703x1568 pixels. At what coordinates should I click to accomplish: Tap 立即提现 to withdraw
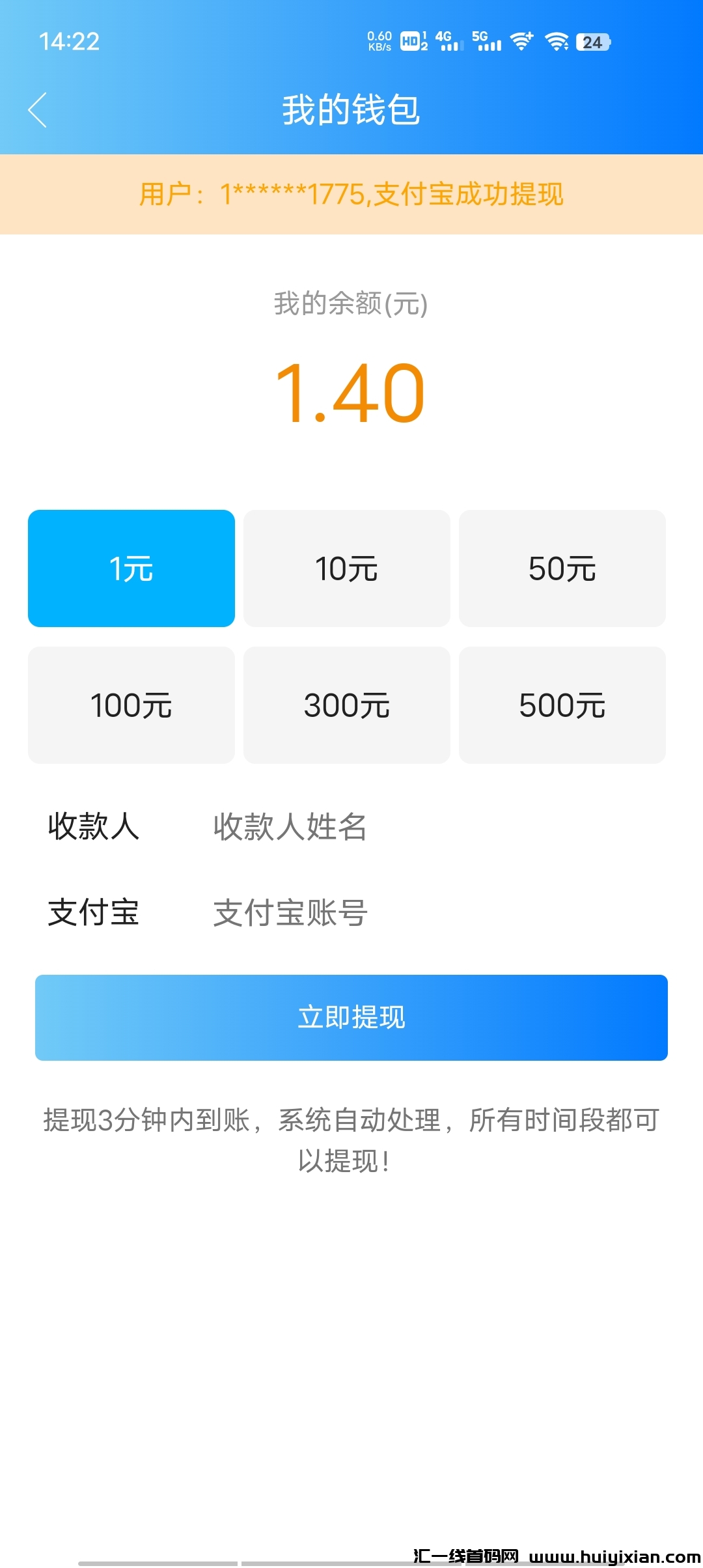351,1018
